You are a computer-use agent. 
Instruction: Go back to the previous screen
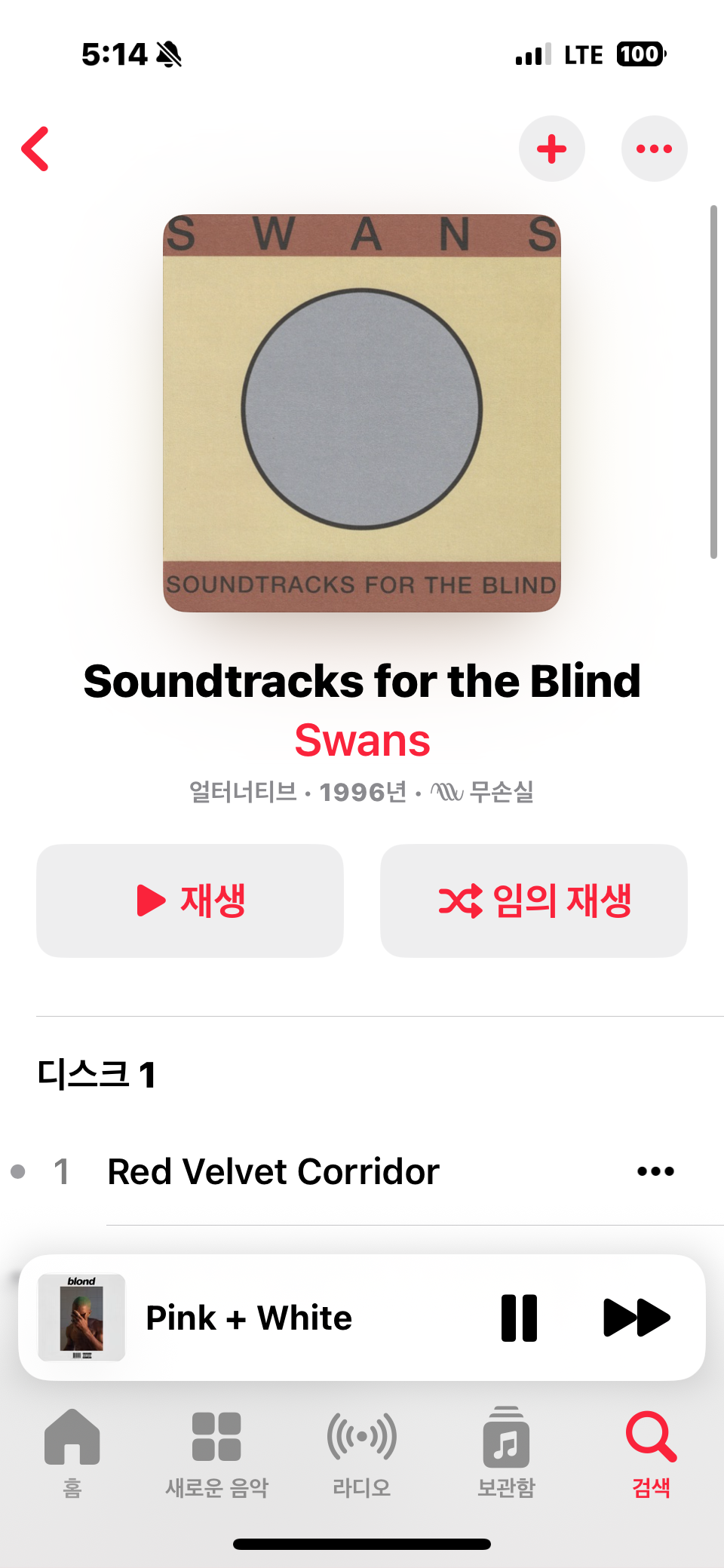tap(35, 149)
